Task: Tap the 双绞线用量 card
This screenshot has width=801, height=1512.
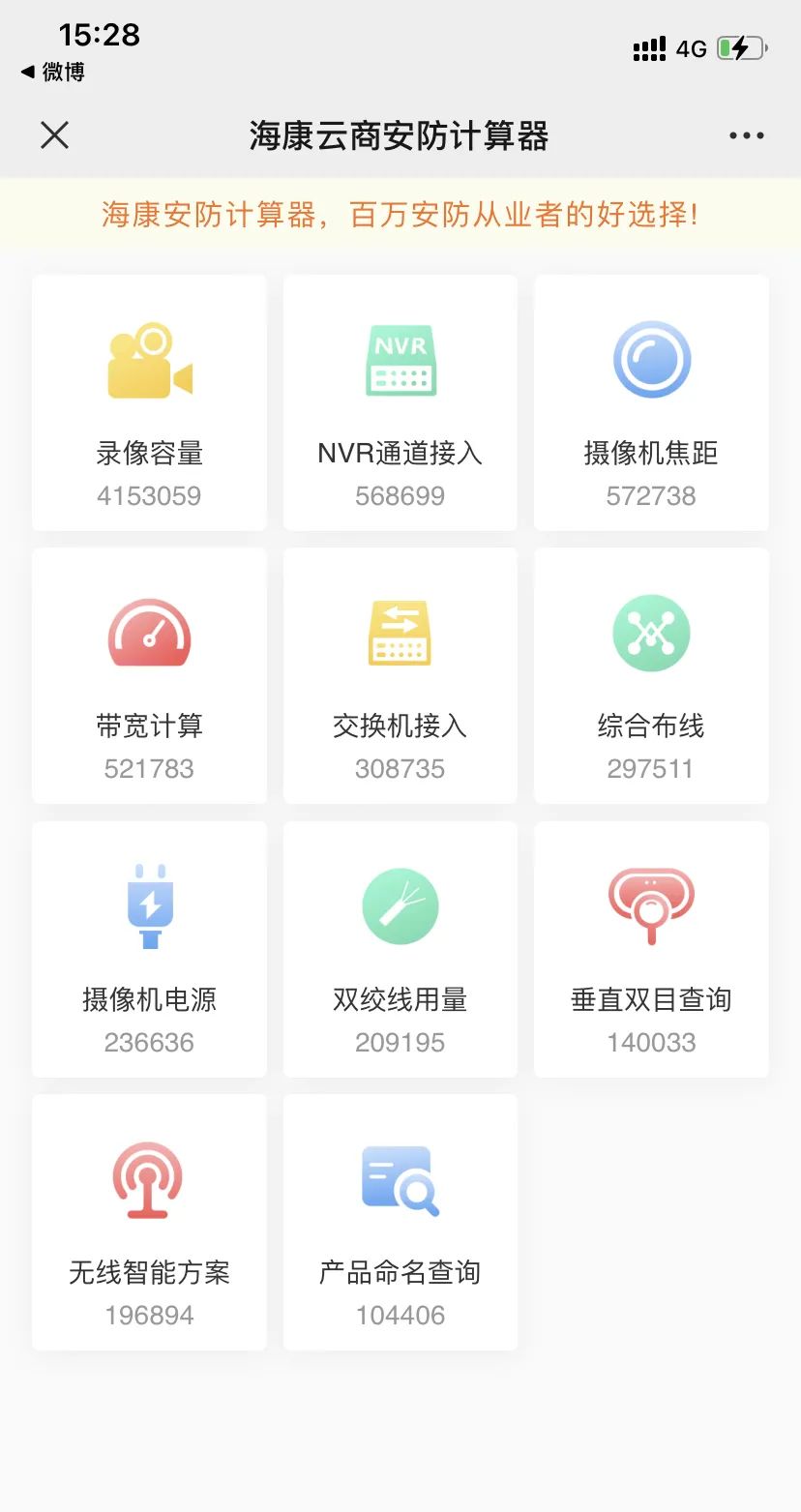Action: [x=400, y=949]
